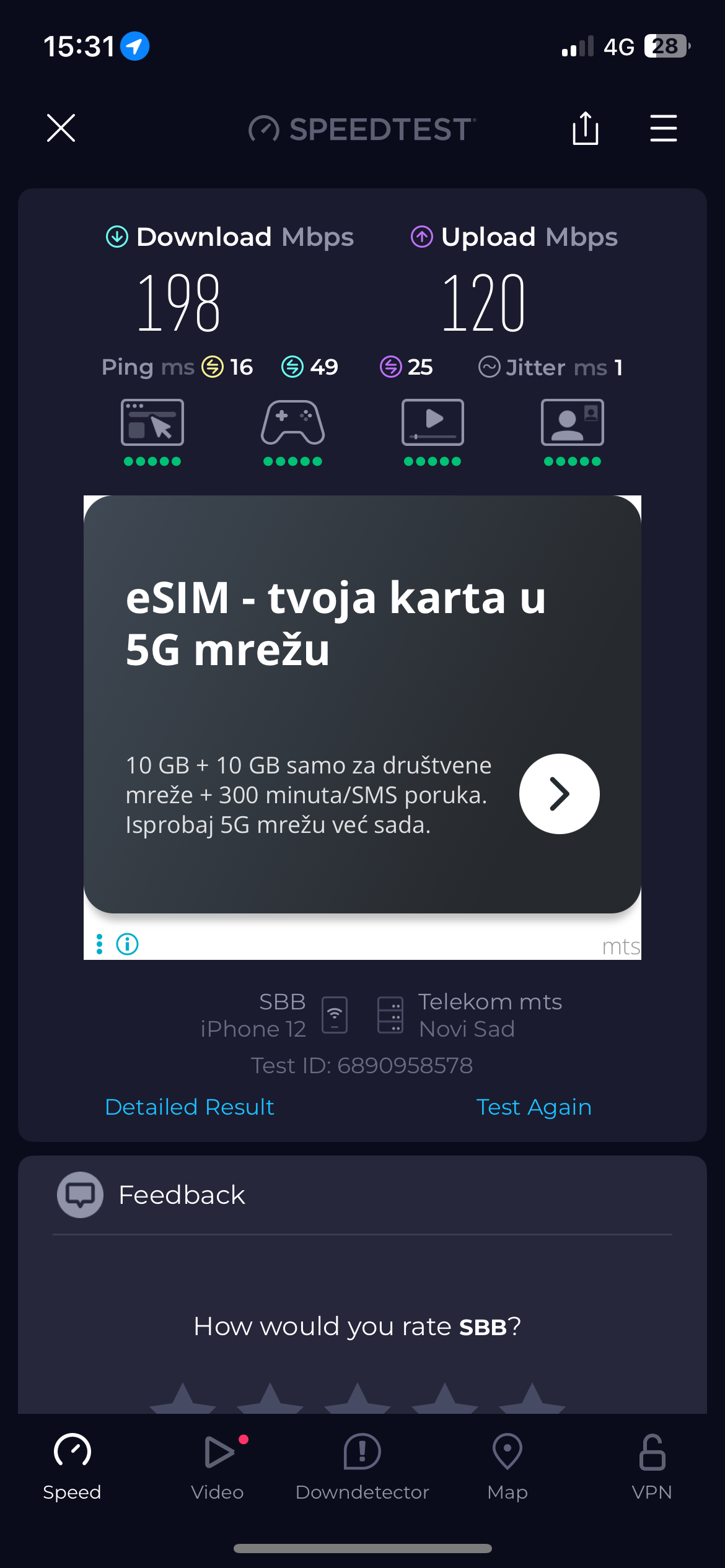Tap Test Again to rerun test
This screenshot has width=725, height=1568.
(x=534, y=1107)
